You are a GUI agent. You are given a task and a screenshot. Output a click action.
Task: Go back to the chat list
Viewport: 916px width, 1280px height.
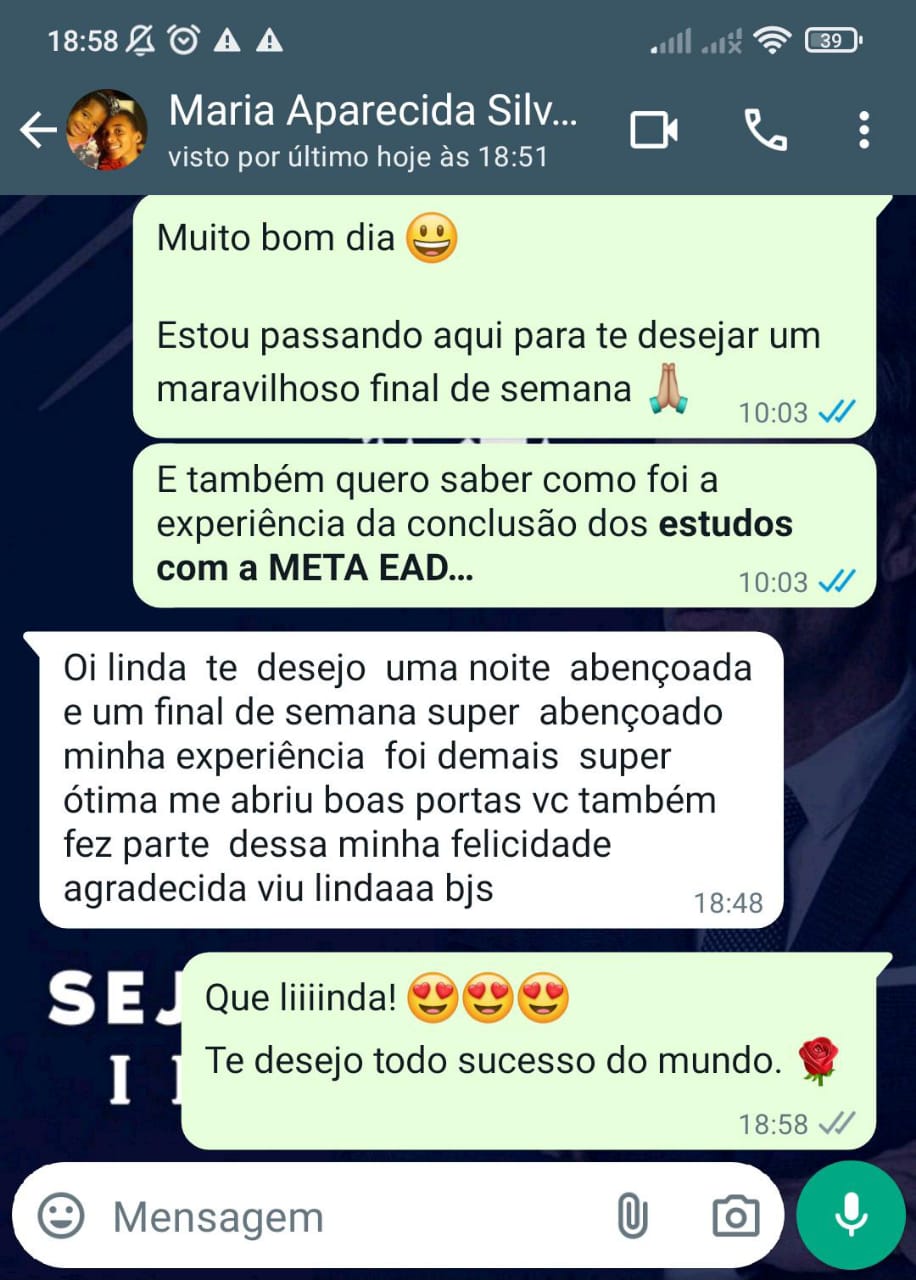[x=38, y=130]
